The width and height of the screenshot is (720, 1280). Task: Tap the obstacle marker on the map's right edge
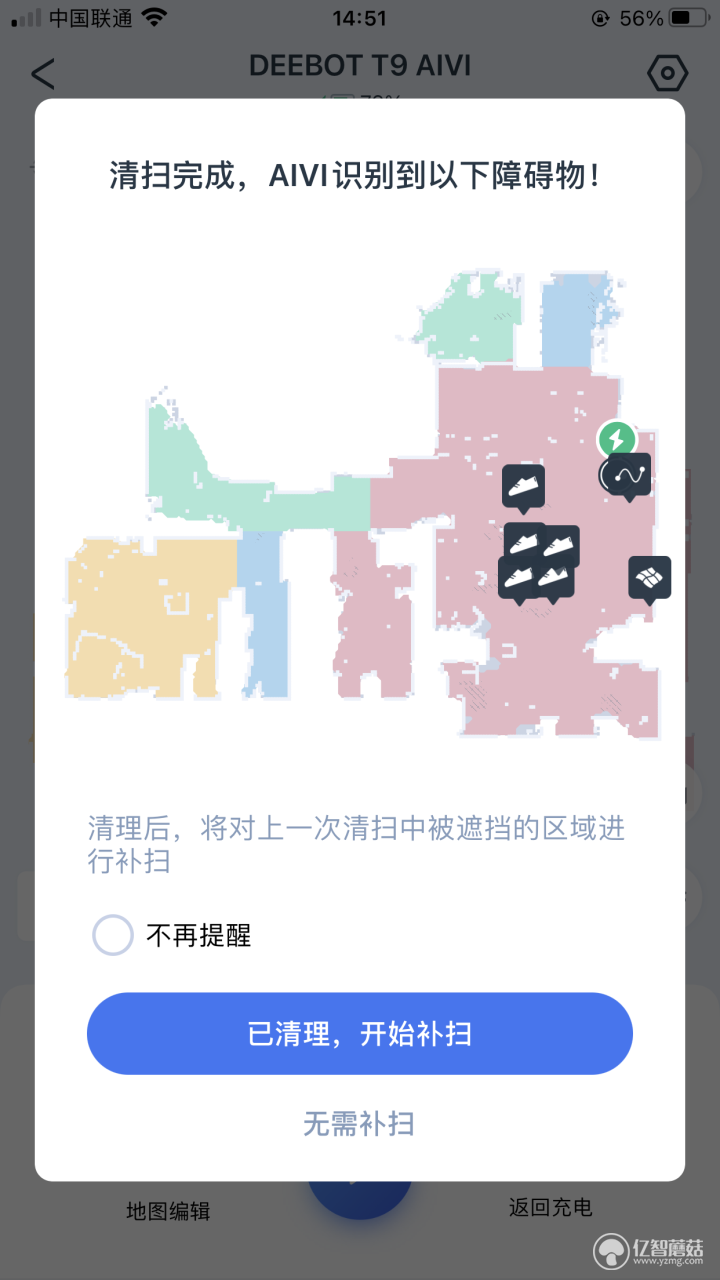click(650, 577)
